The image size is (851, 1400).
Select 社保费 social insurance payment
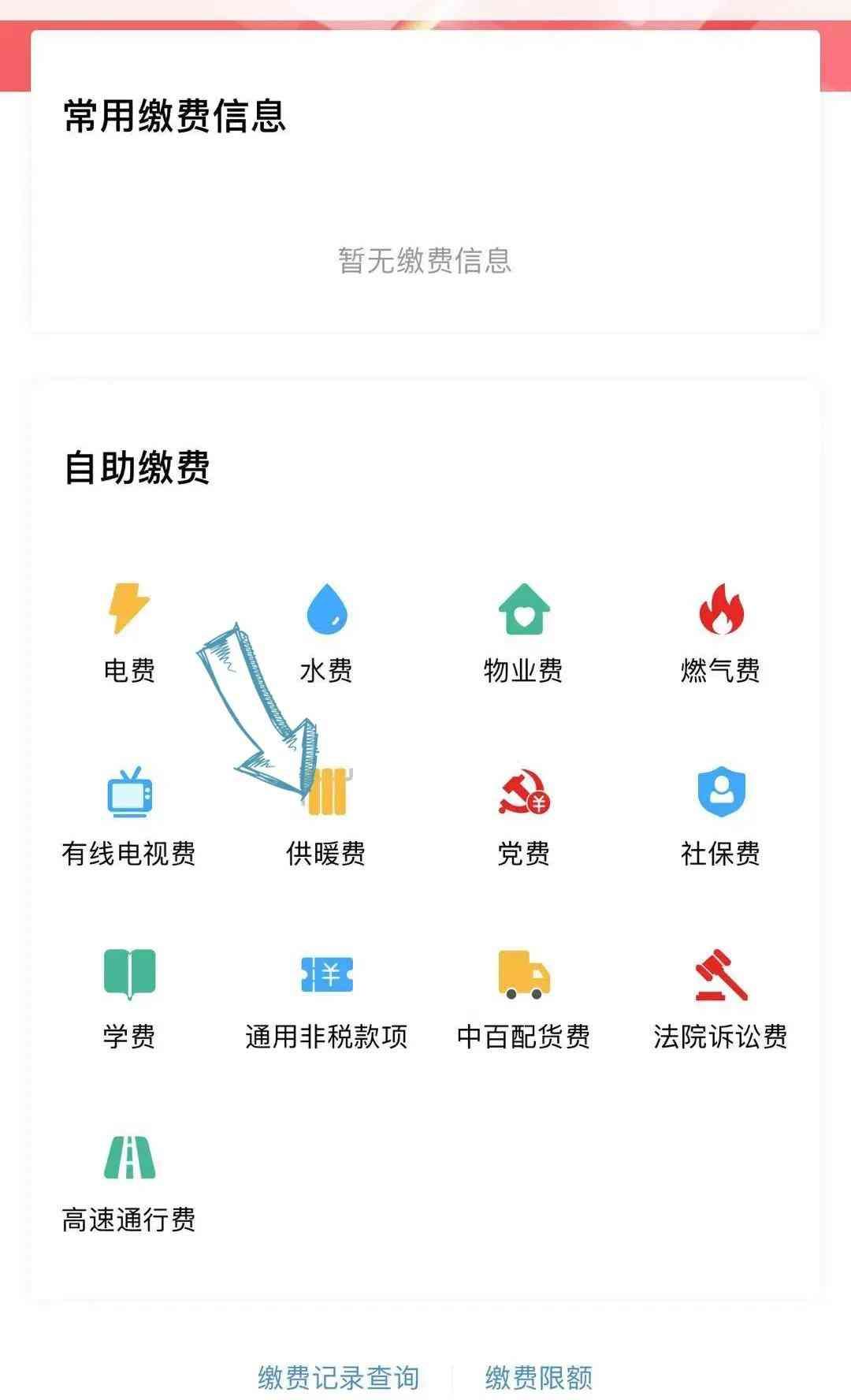(720, 817)
